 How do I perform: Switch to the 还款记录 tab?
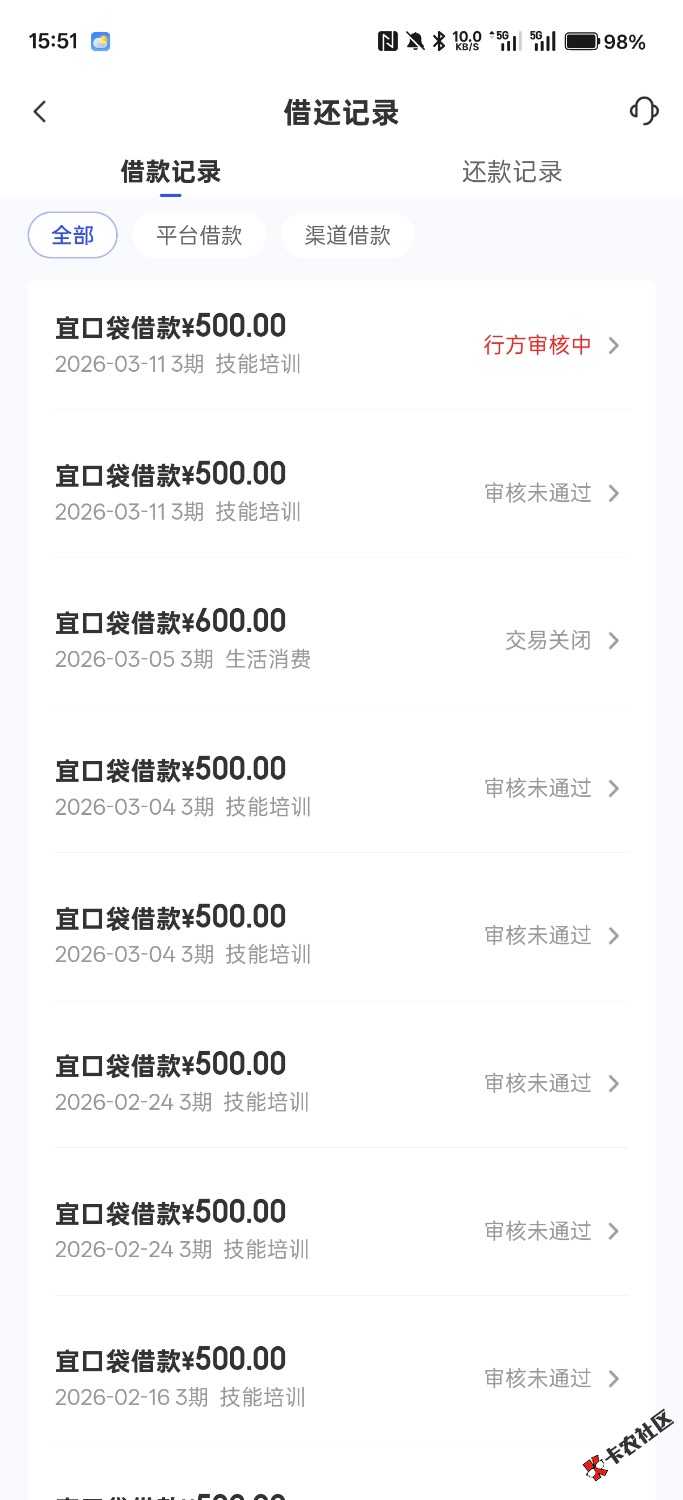tap(512, 172)
